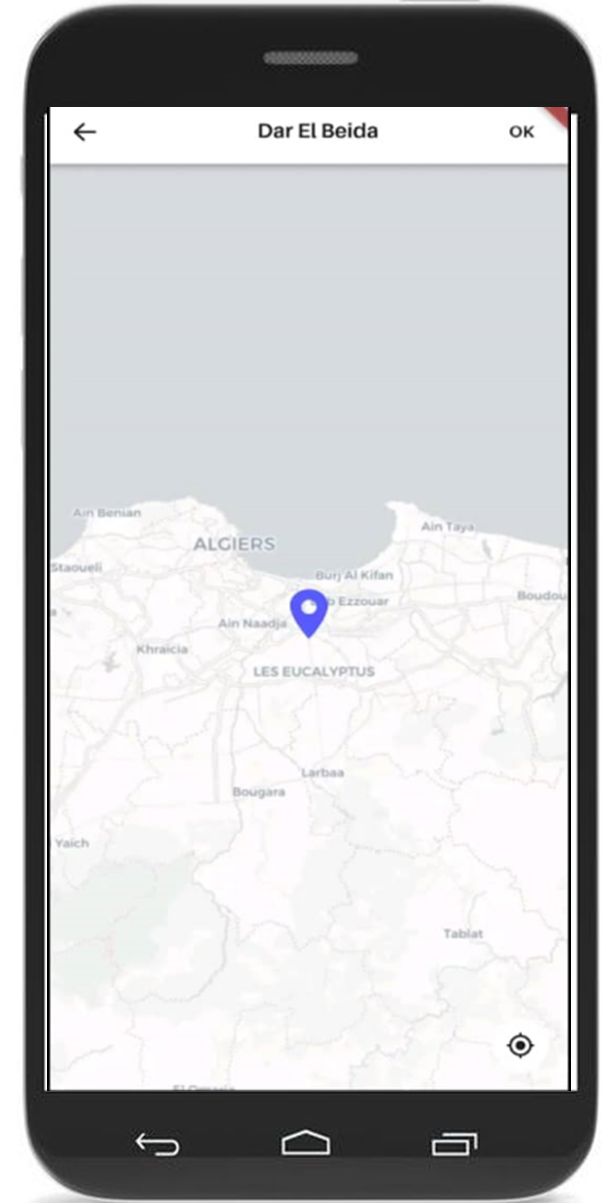Tap the system back button
The image size is (602, 1203).
(157, 1143)
